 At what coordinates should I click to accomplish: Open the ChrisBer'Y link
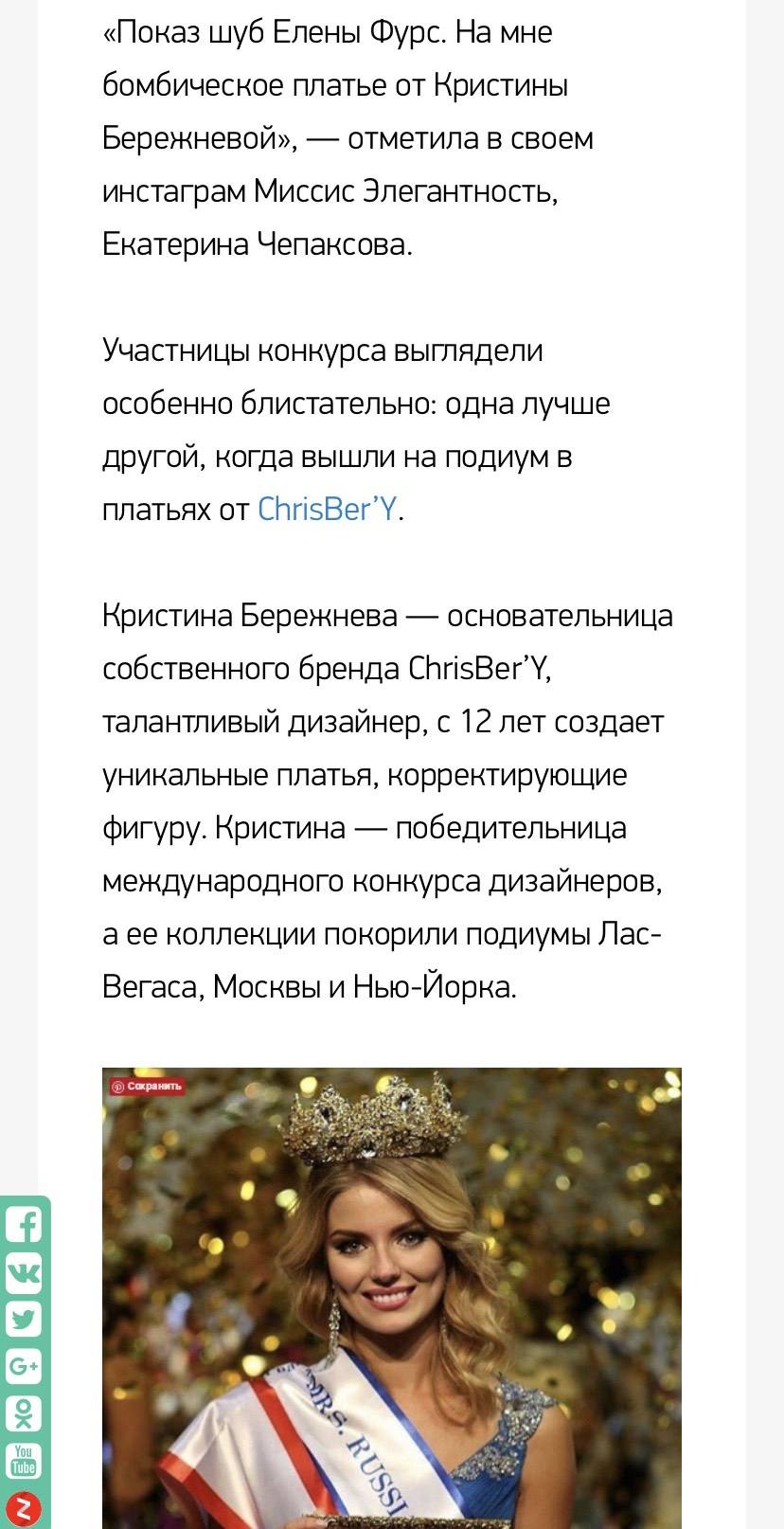327,510
